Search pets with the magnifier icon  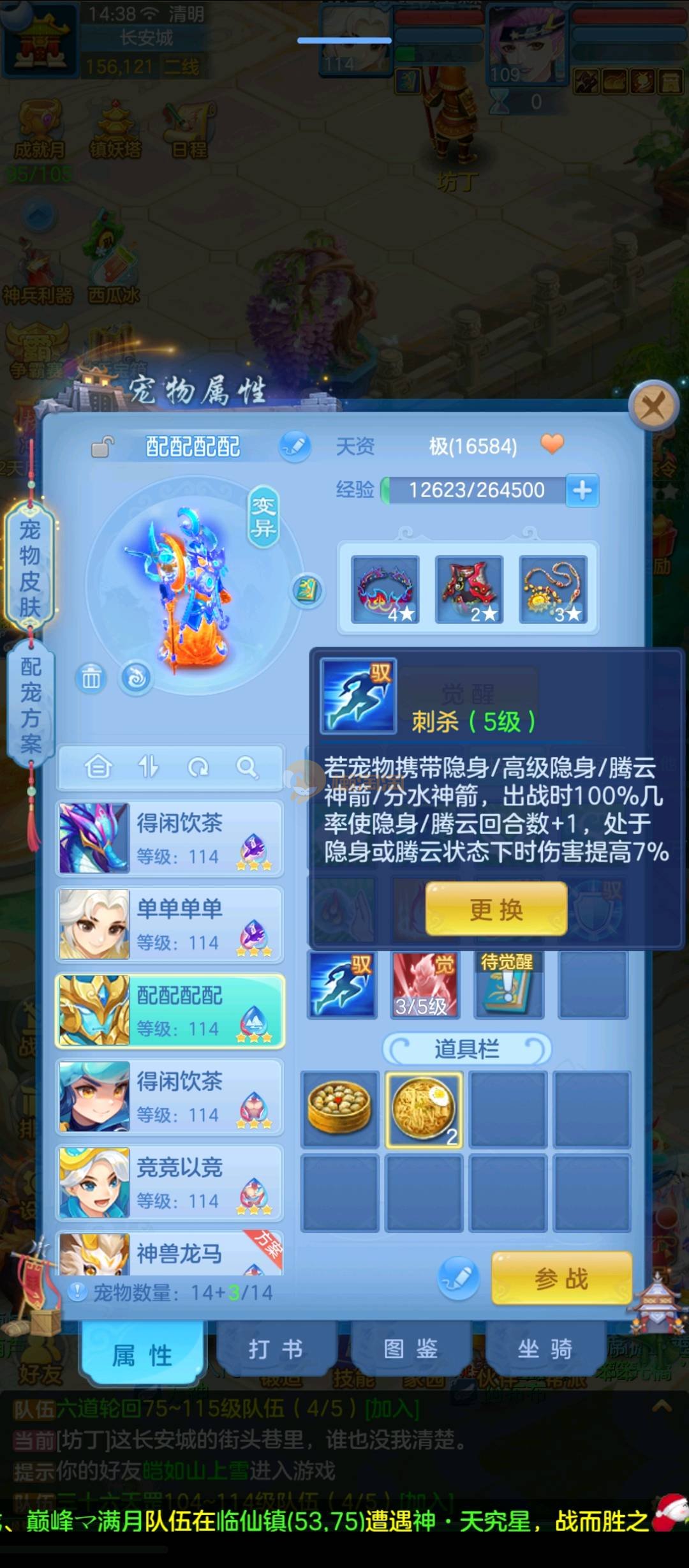click(247, 766)
